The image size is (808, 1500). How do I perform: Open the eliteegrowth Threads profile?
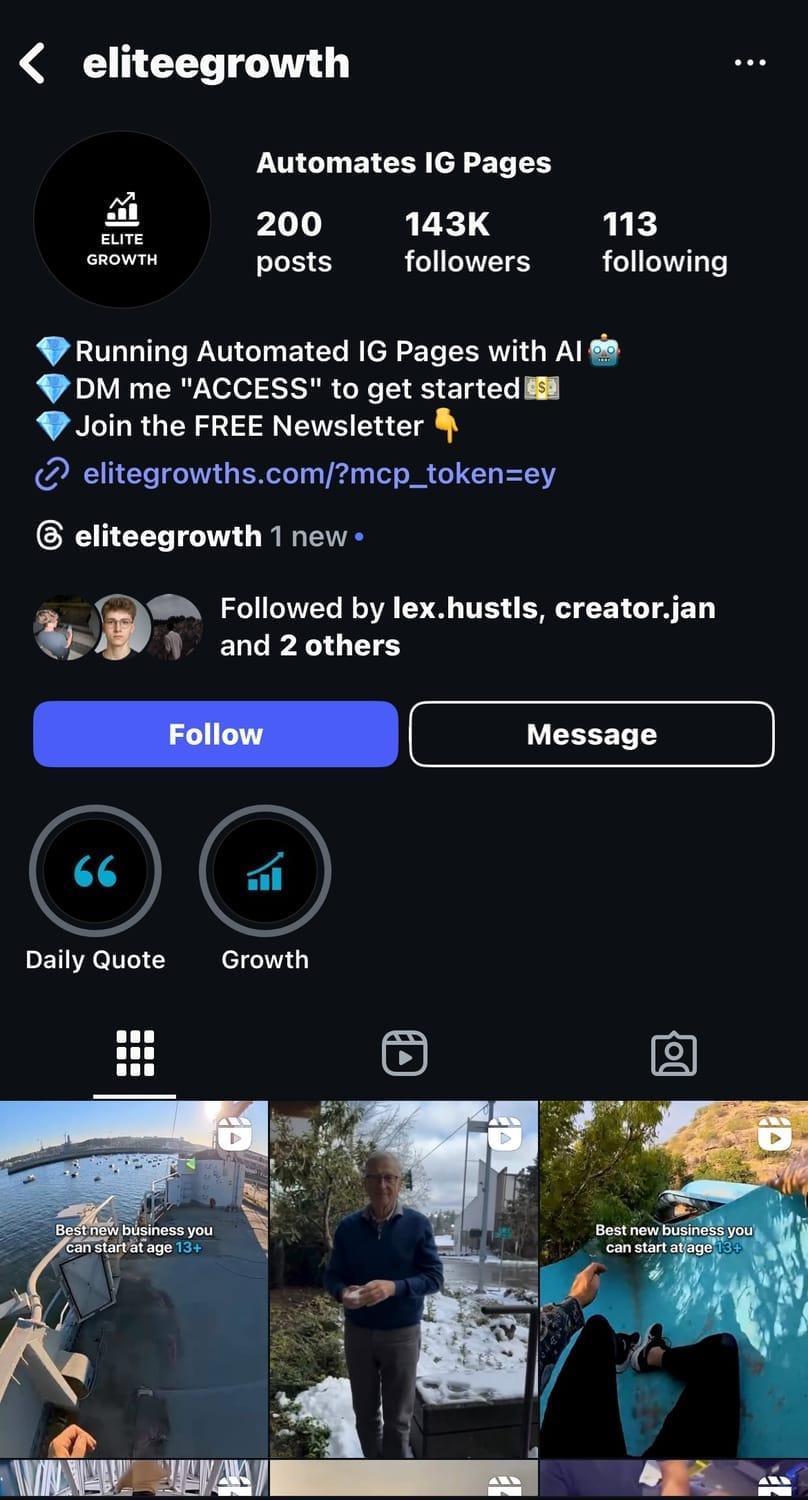pyautogui.click(x=168, y=537)
